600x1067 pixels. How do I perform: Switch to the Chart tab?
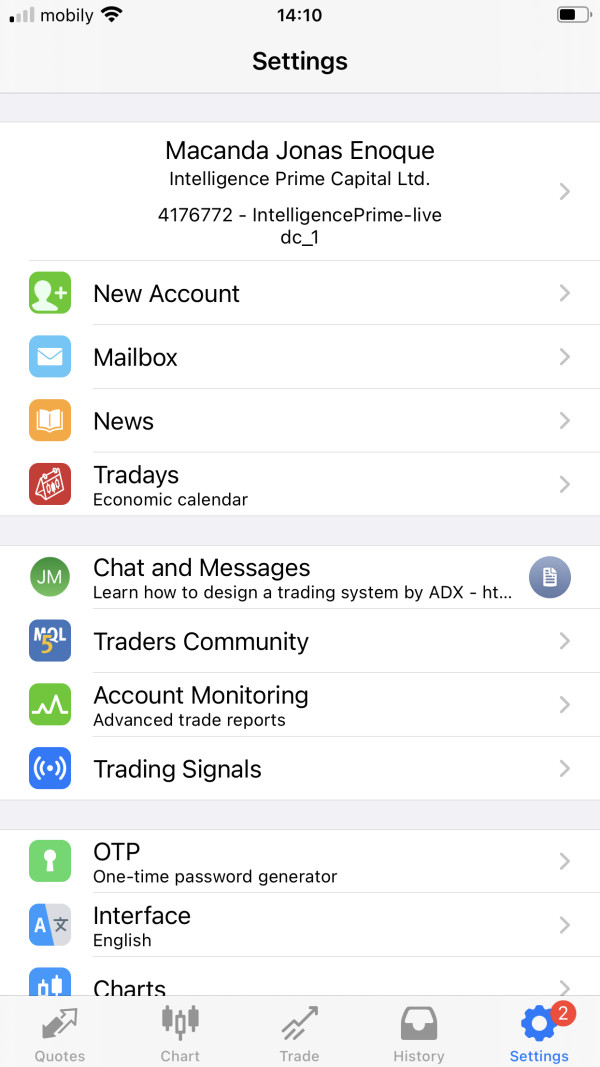coord(180,1033)
